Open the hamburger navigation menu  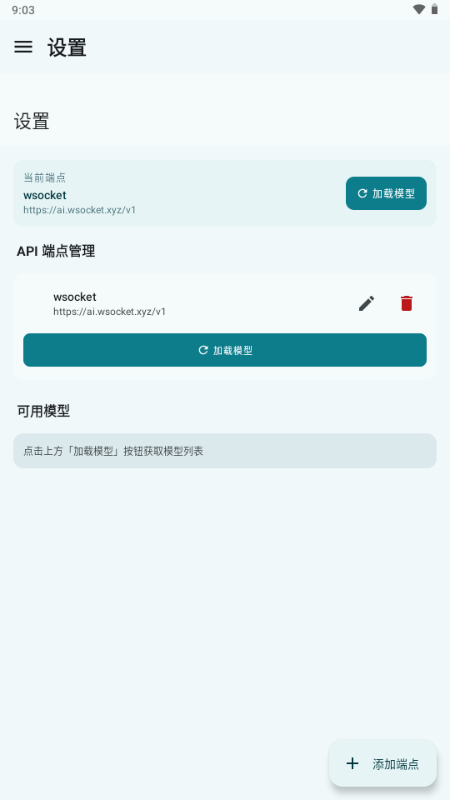pyautogui.click(x=23, y=47)
